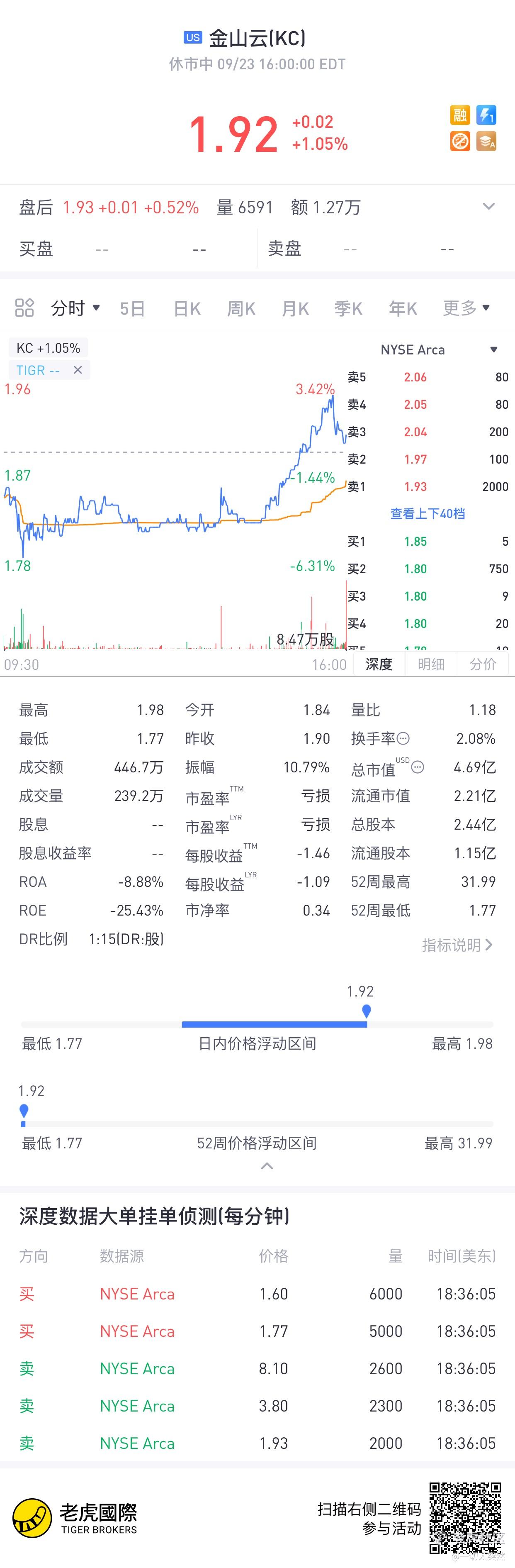Viewport: 515px width, 1568px height.
Task: Select the 深度 order book tab
Action: 378,664
